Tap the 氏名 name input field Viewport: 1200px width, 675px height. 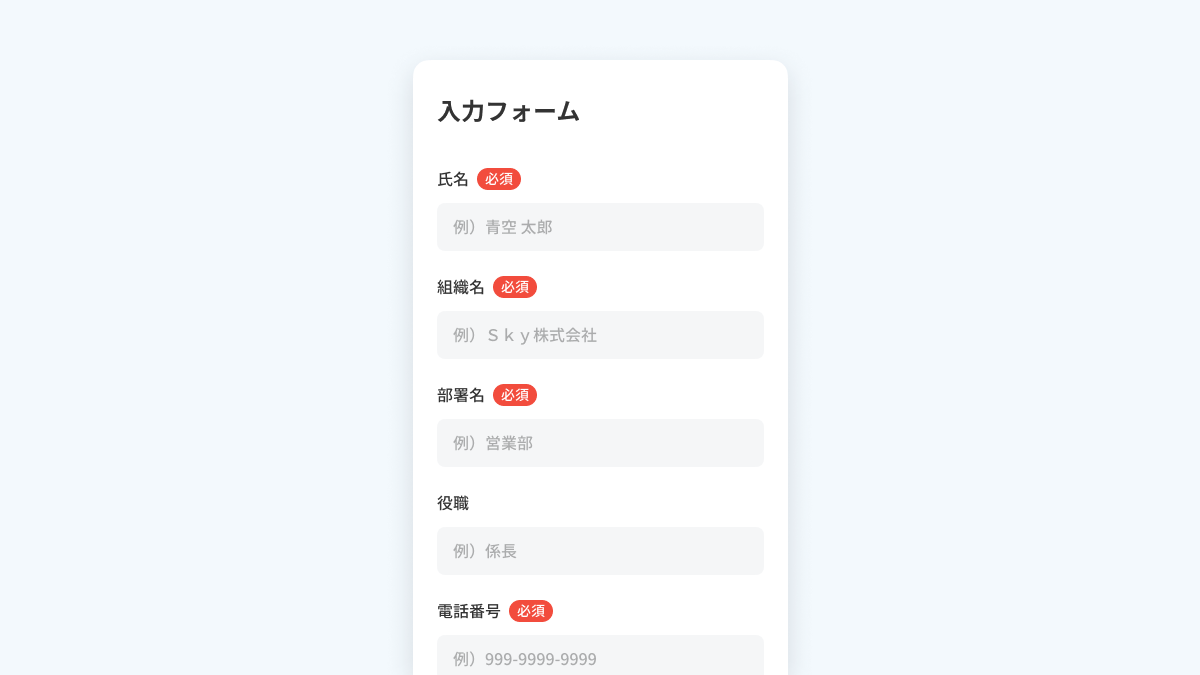pyautogui.click(x=600, y=227)
